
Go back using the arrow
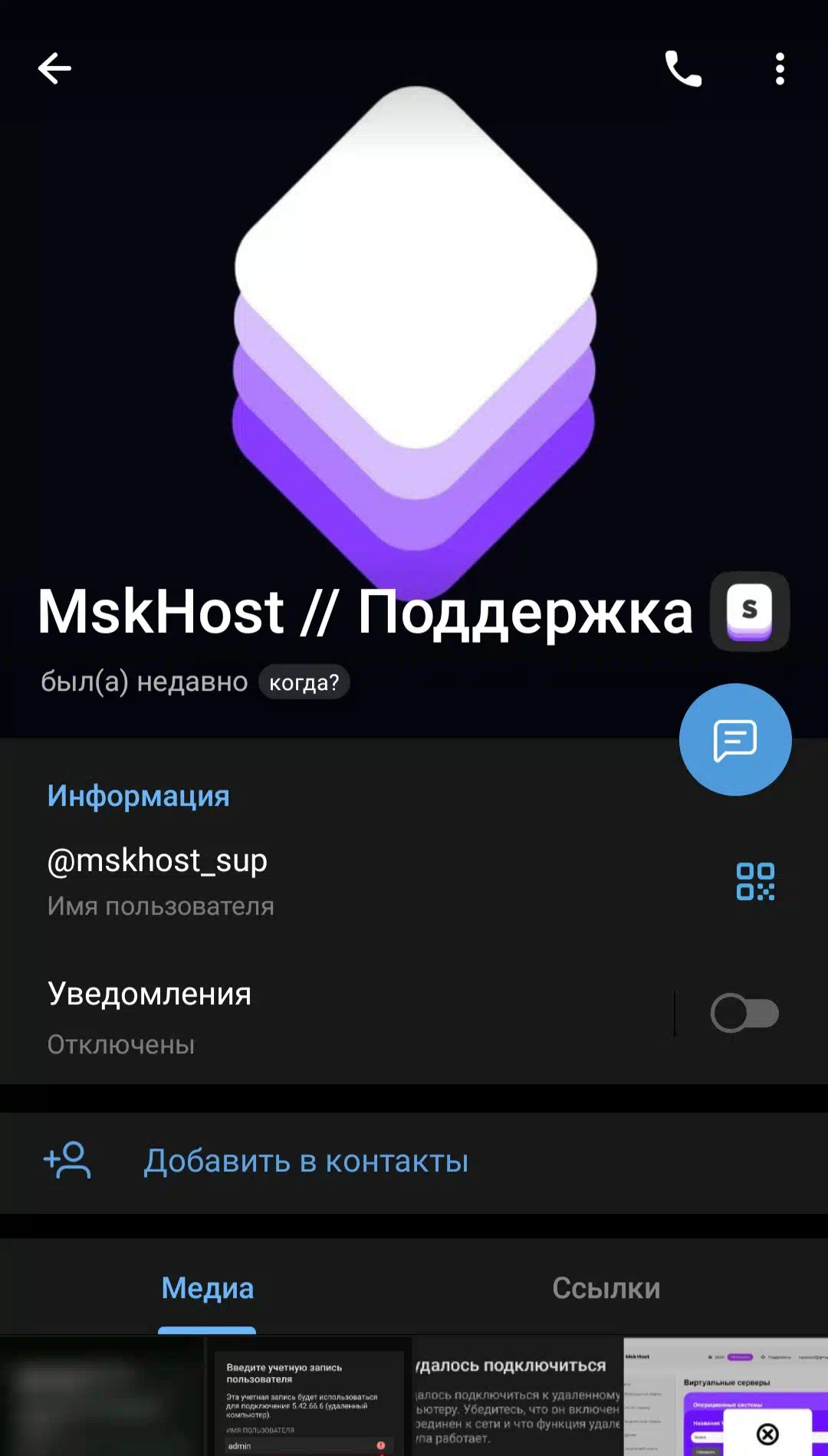click(54, 69)
